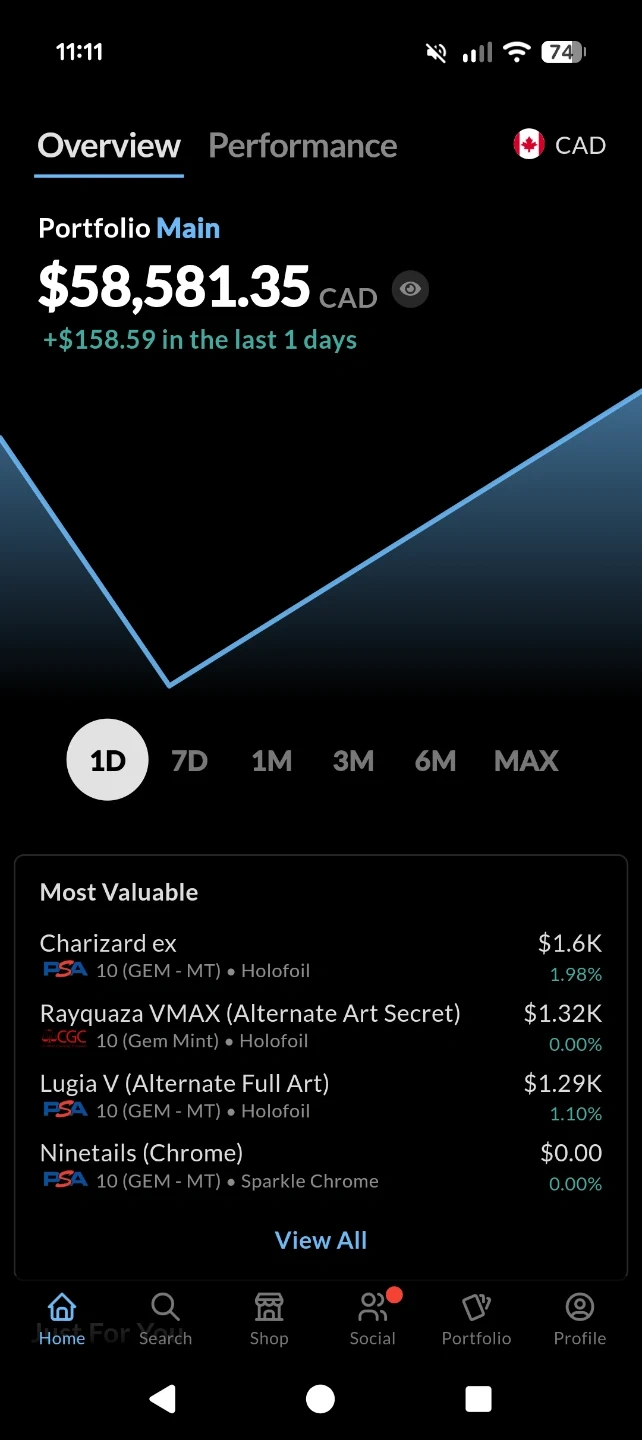This screenshot has width=642, height=1440.
Task: Open the Portfolio tab
Action: [x=476, y=1318]
